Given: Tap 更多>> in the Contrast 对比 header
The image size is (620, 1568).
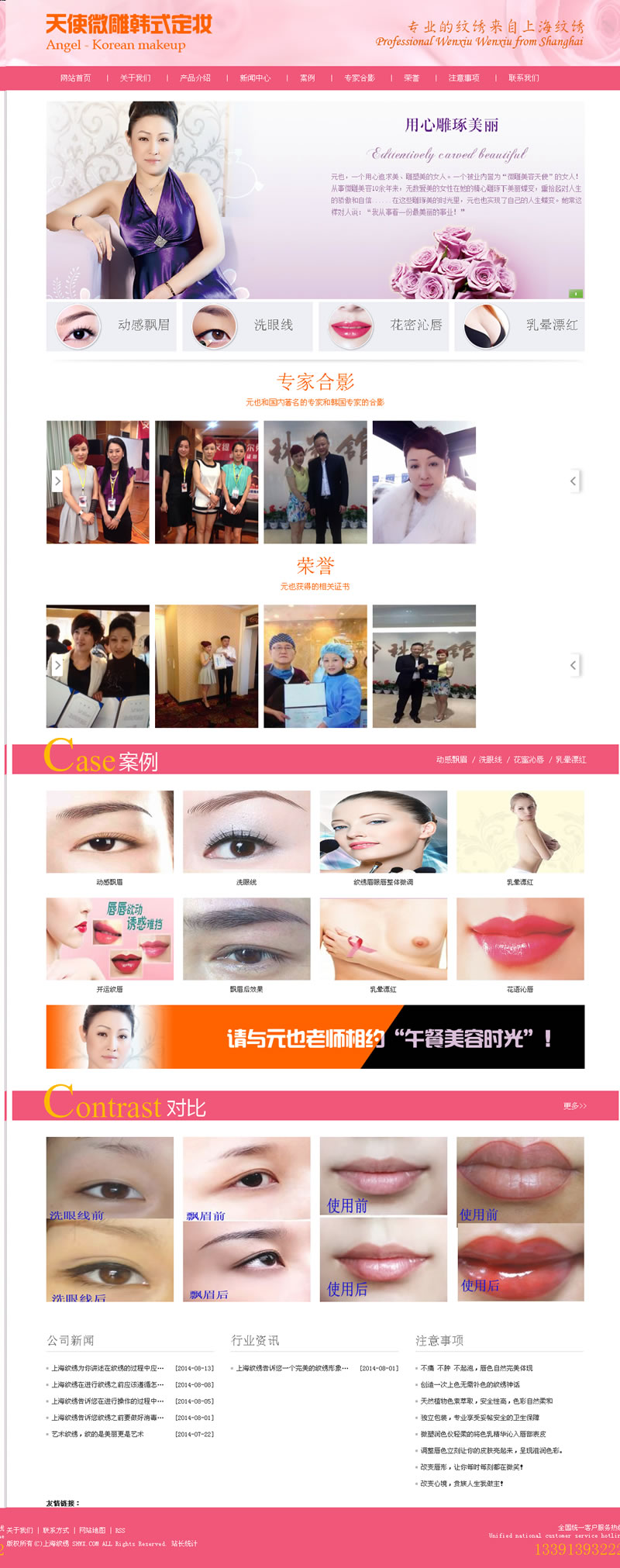Looking at the screenshot, I should point(574,1106).
